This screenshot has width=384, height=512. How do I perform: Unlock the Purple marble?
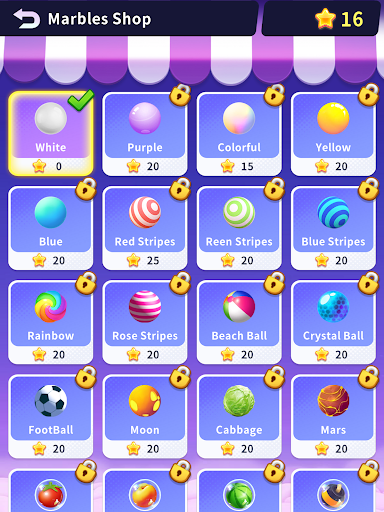(145, 134)
